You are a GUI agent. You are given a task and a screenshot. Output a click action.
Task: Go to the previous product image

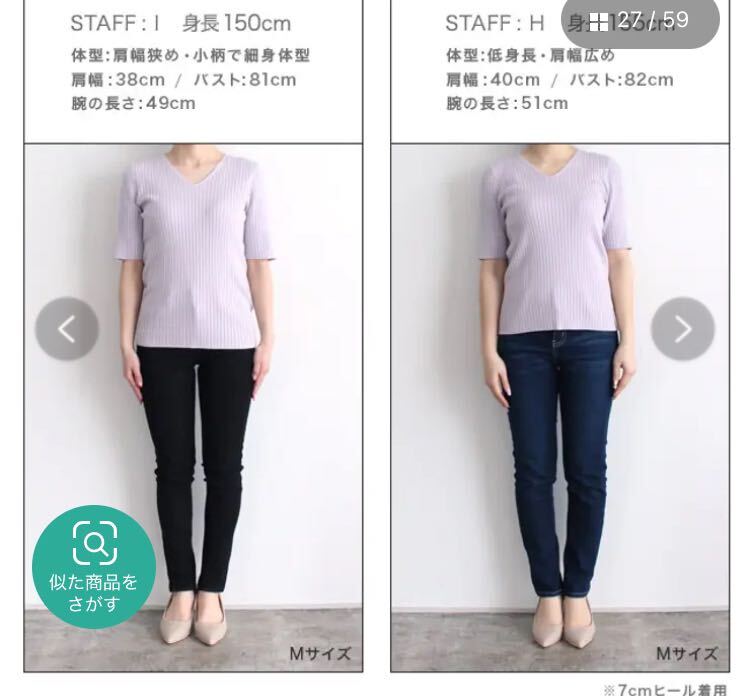tap(67, 329)
